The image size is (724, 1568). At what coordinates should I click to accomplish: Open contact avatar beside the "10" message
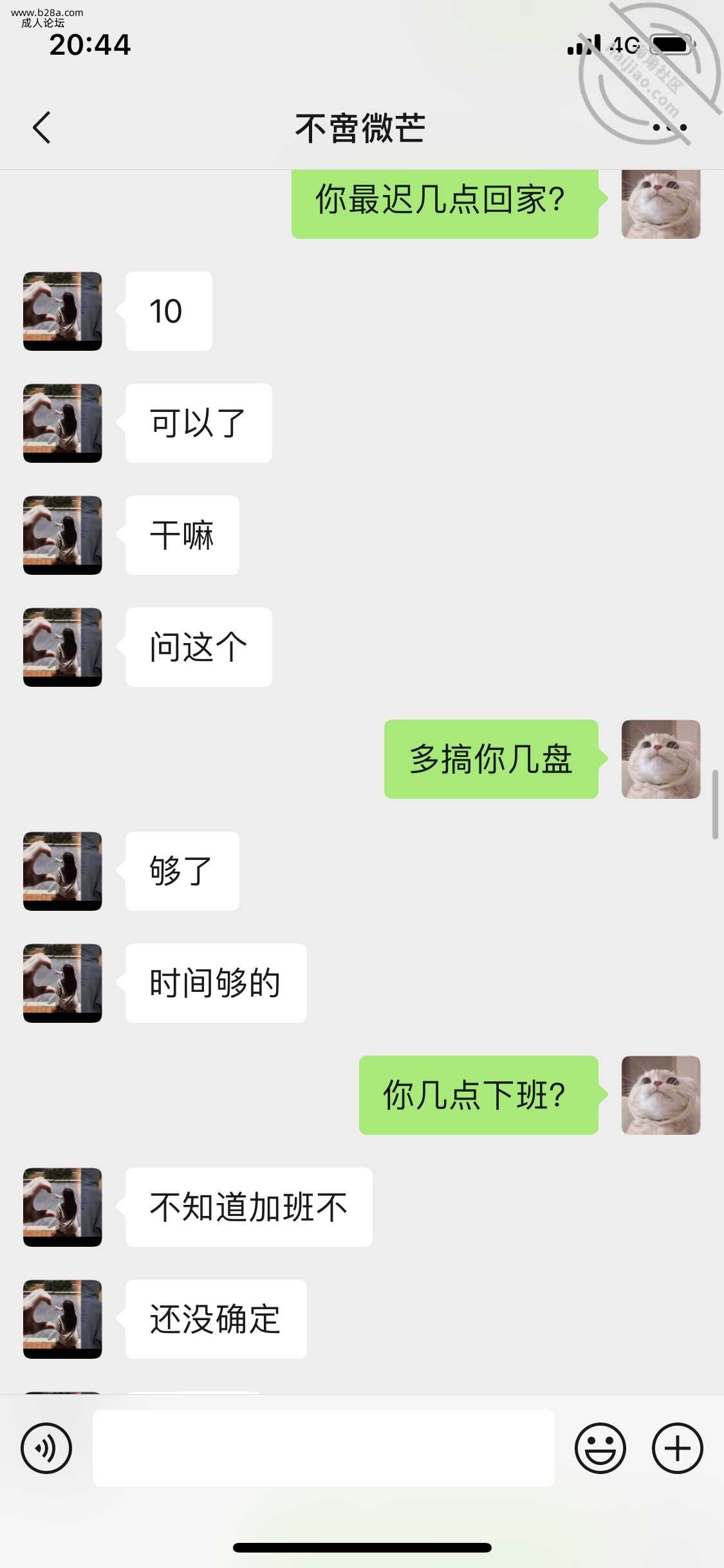point(62,312)
